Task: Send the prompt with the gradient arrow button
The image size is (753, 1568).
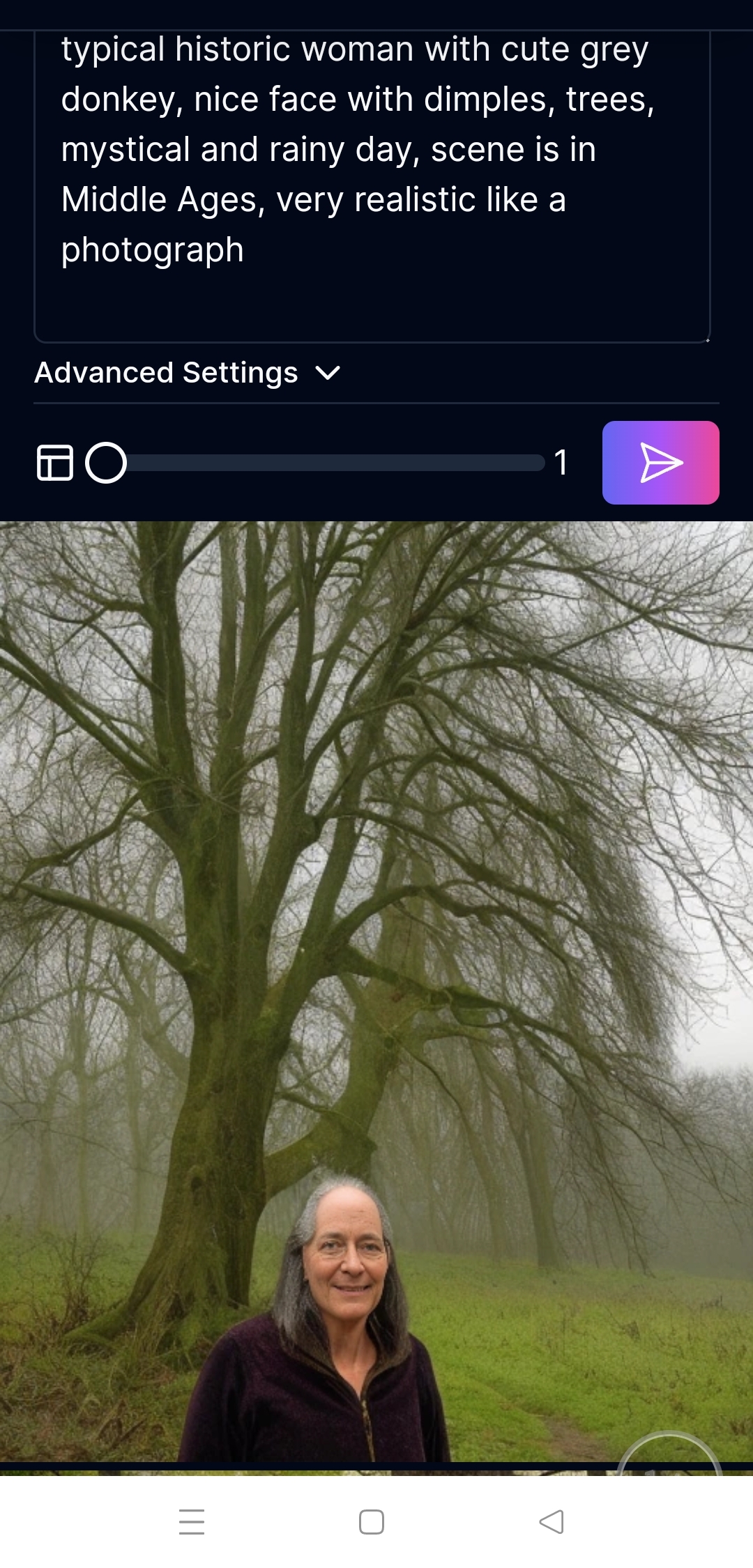Action: pos(660,463)
